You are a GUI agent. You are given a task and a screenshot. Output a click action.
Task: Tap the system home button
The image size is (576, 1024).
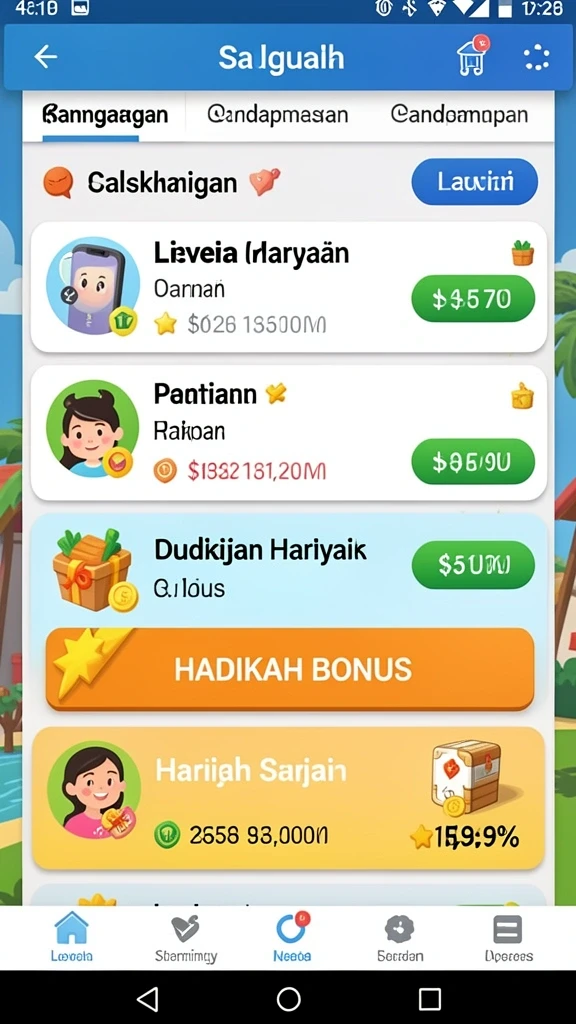pos(289,999)
